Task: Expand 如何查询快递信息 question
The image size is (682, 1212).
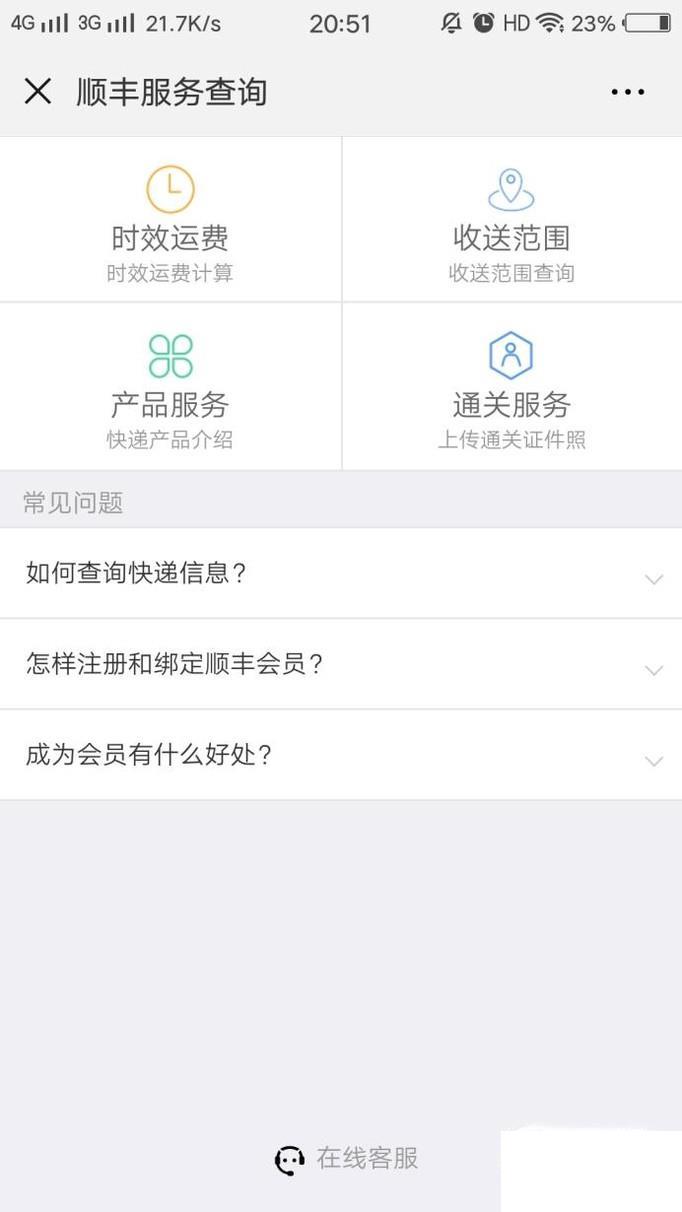Action: [x=341, y=573]
